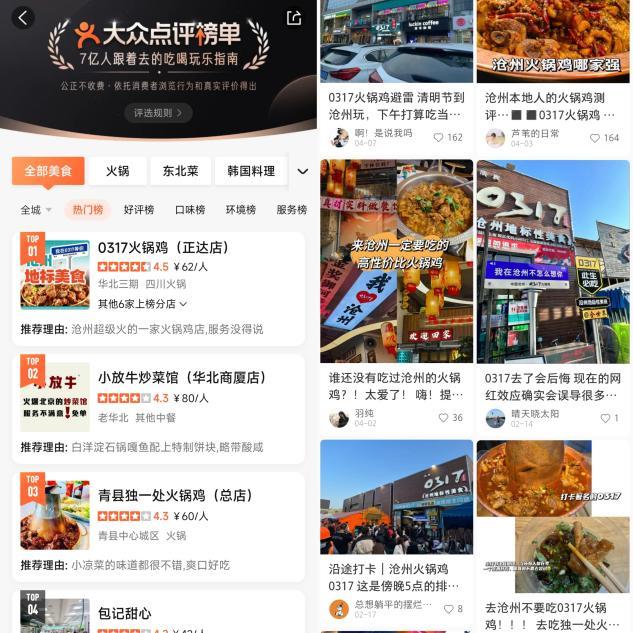Switch to the 好评榜 ranking
Viewport: 633px width, 633px height.
(x=139, y=210)
